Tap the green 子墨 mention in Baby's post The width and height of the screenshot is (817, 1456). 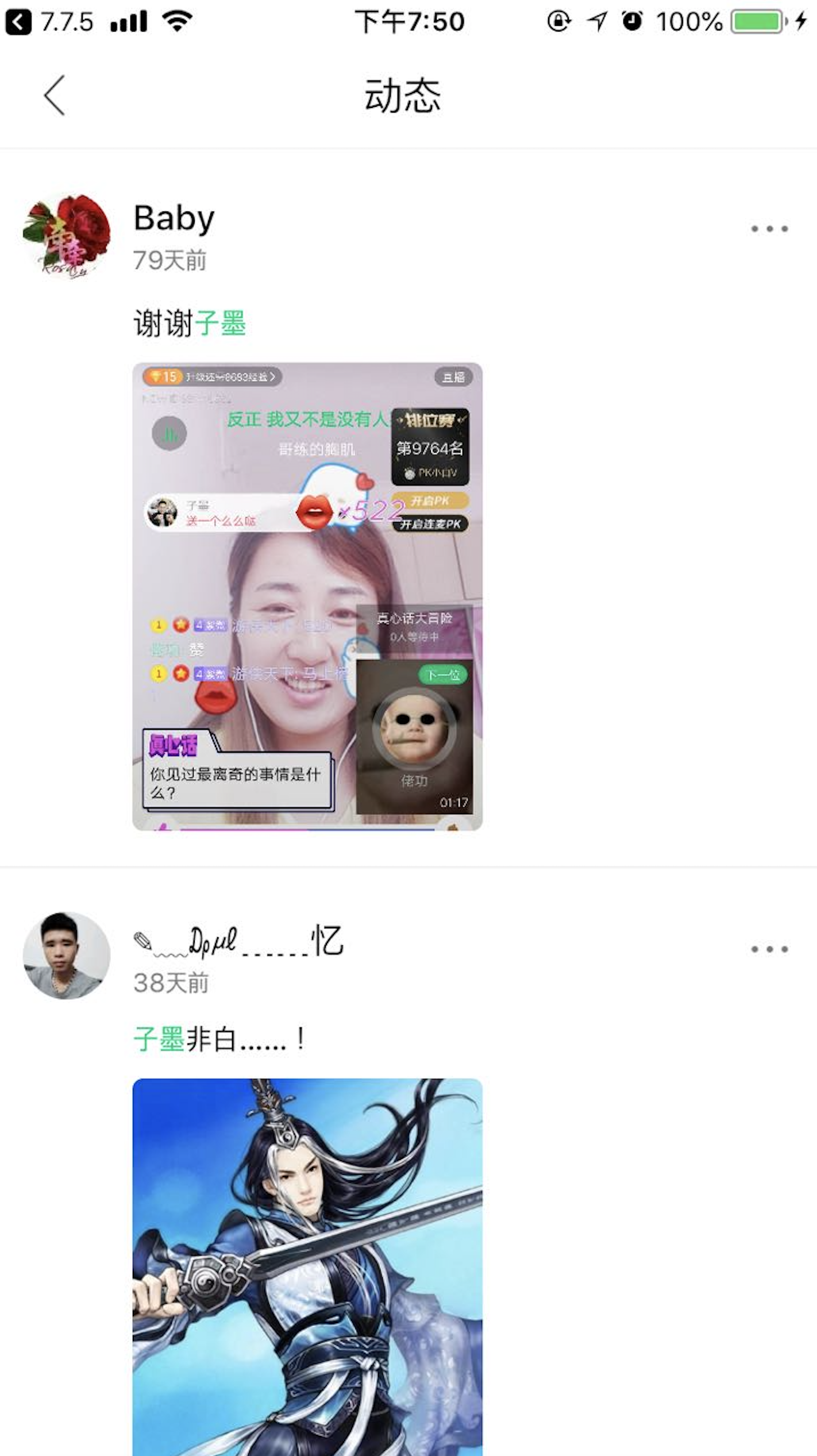221,323
